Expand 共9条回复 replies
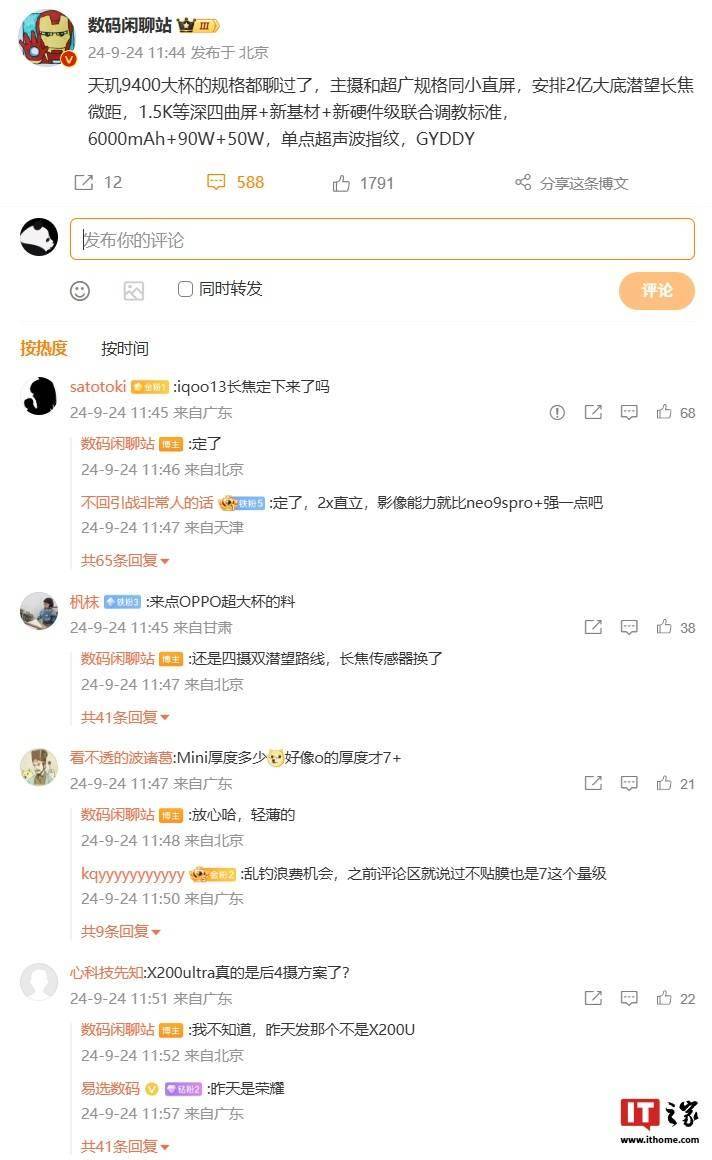 click(x=120, y=931)
